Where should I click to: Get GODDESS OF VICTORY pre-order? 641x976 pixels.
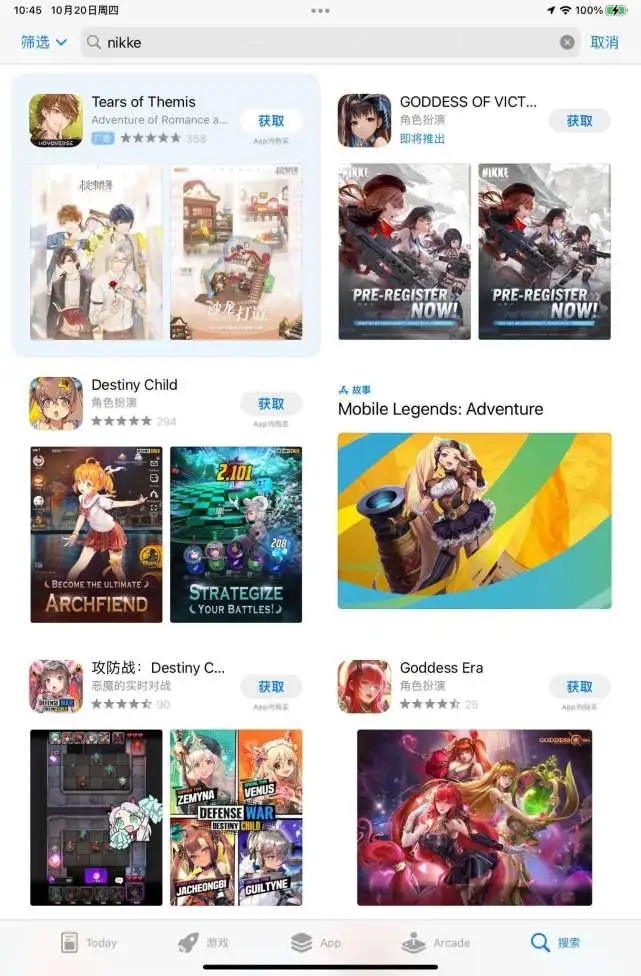click(x=579, y=121)
